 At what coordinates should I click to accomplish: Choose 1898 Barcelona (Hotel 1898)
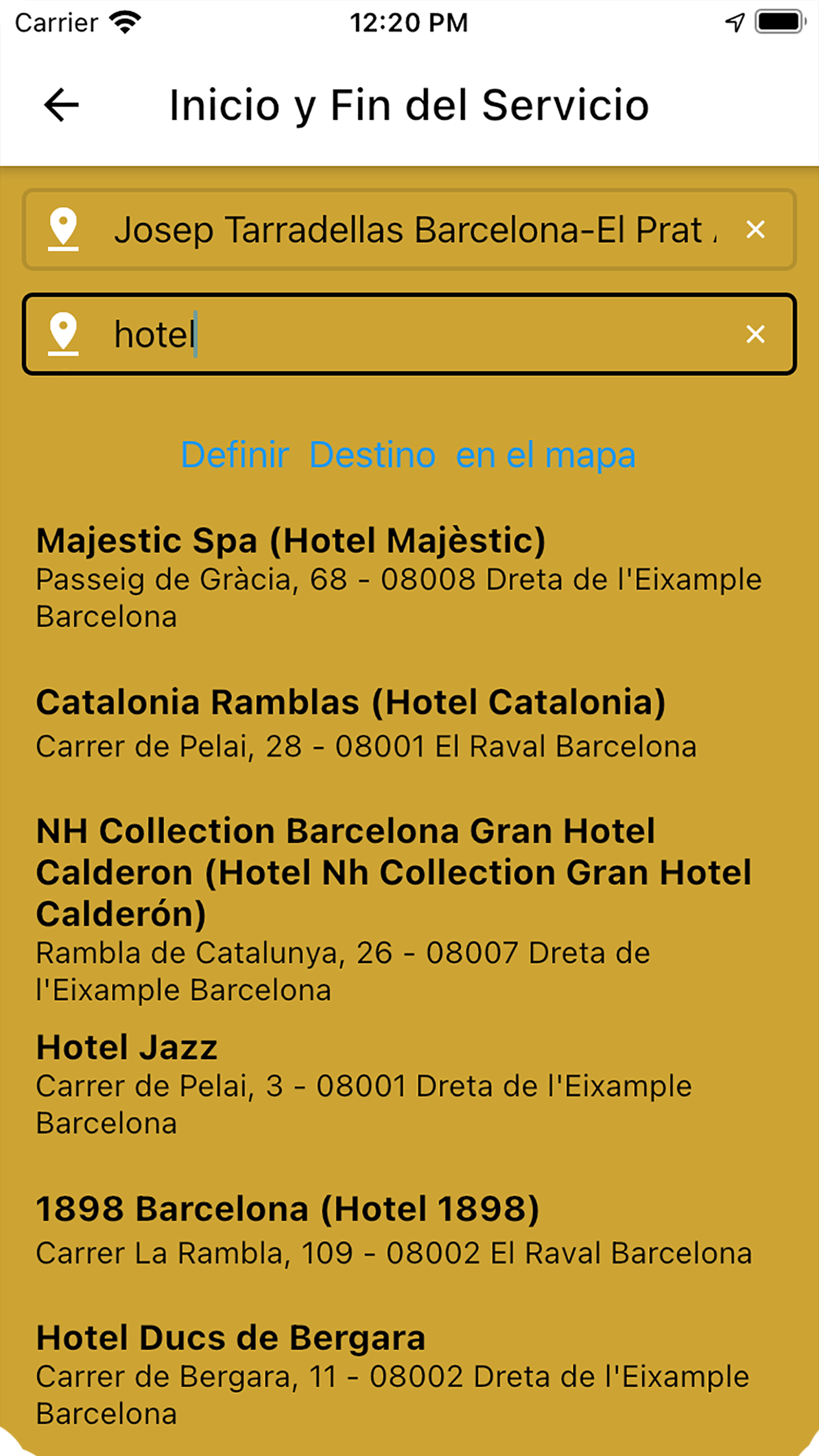click(x=409, y=1229)
